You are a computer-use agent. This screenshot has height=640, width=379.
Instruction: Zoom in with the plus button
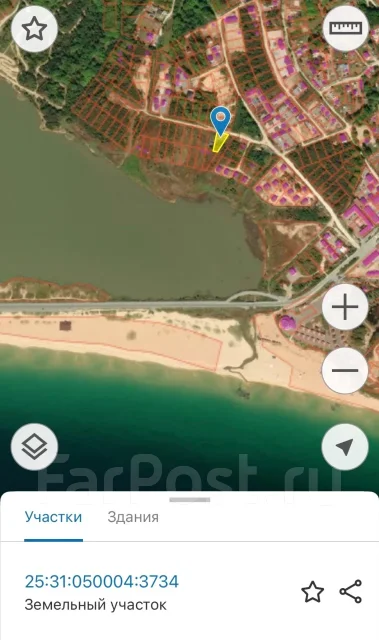coord(345,307)
